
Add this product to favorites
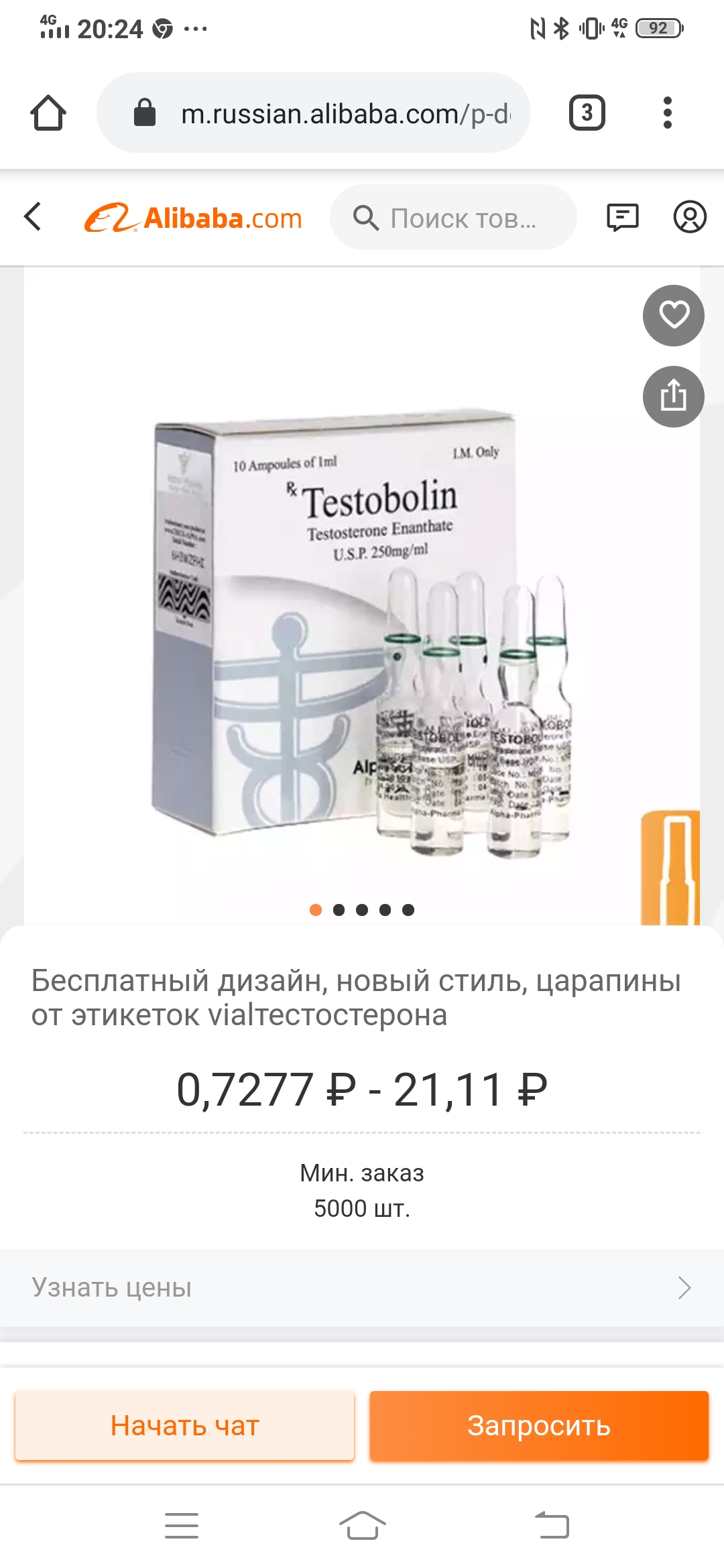(x=673, y=315)
